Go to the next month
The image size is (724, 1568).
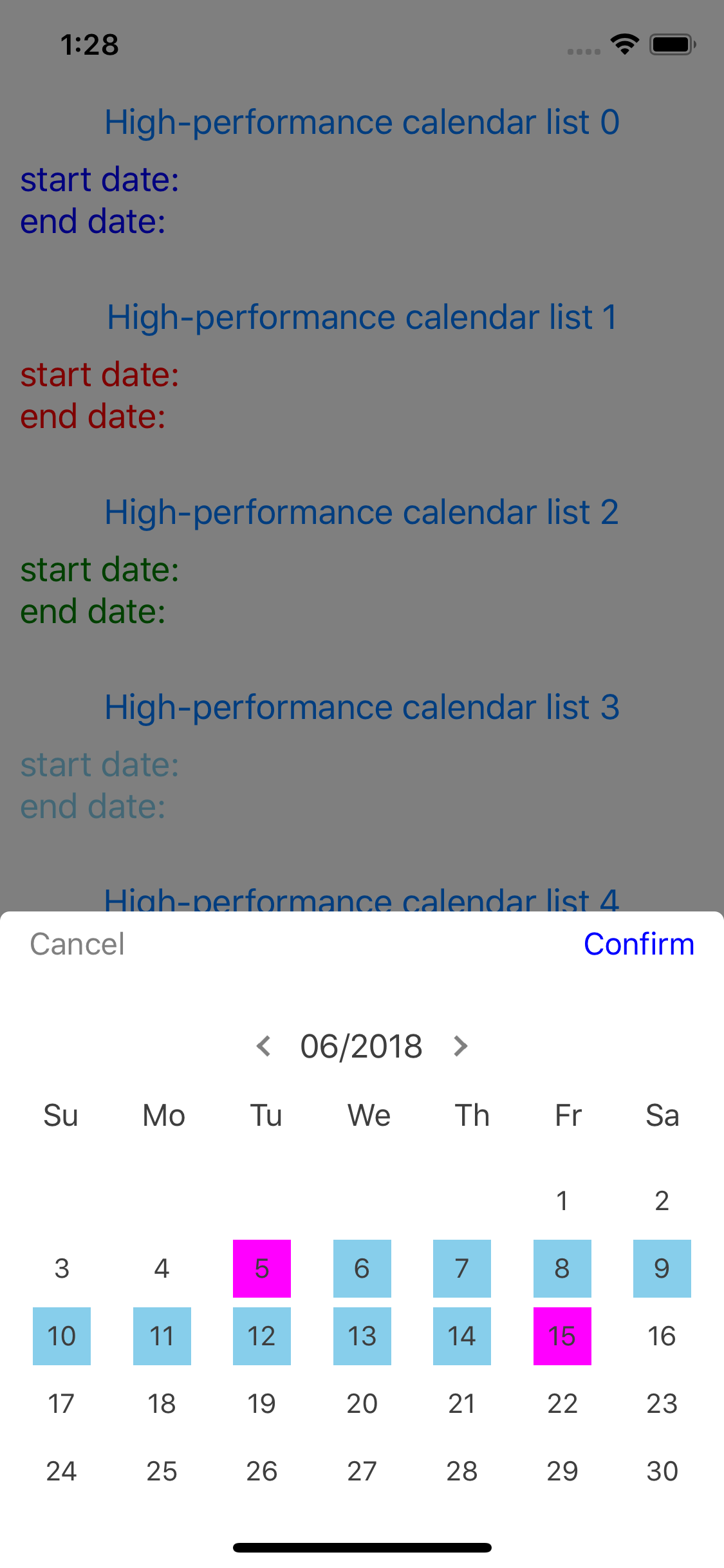(x=460, y=1046)
